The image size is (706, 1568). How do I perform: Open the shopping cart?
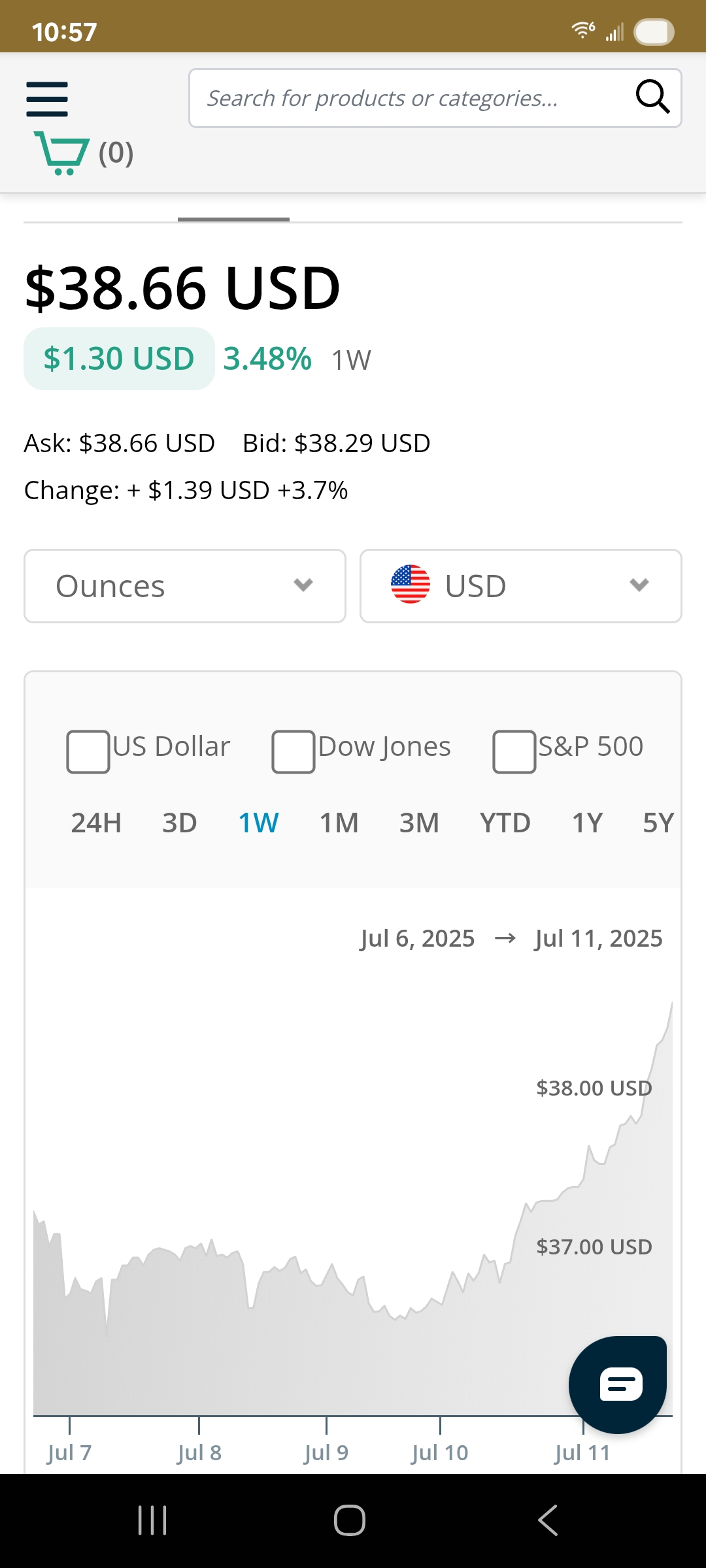point(83,153)
